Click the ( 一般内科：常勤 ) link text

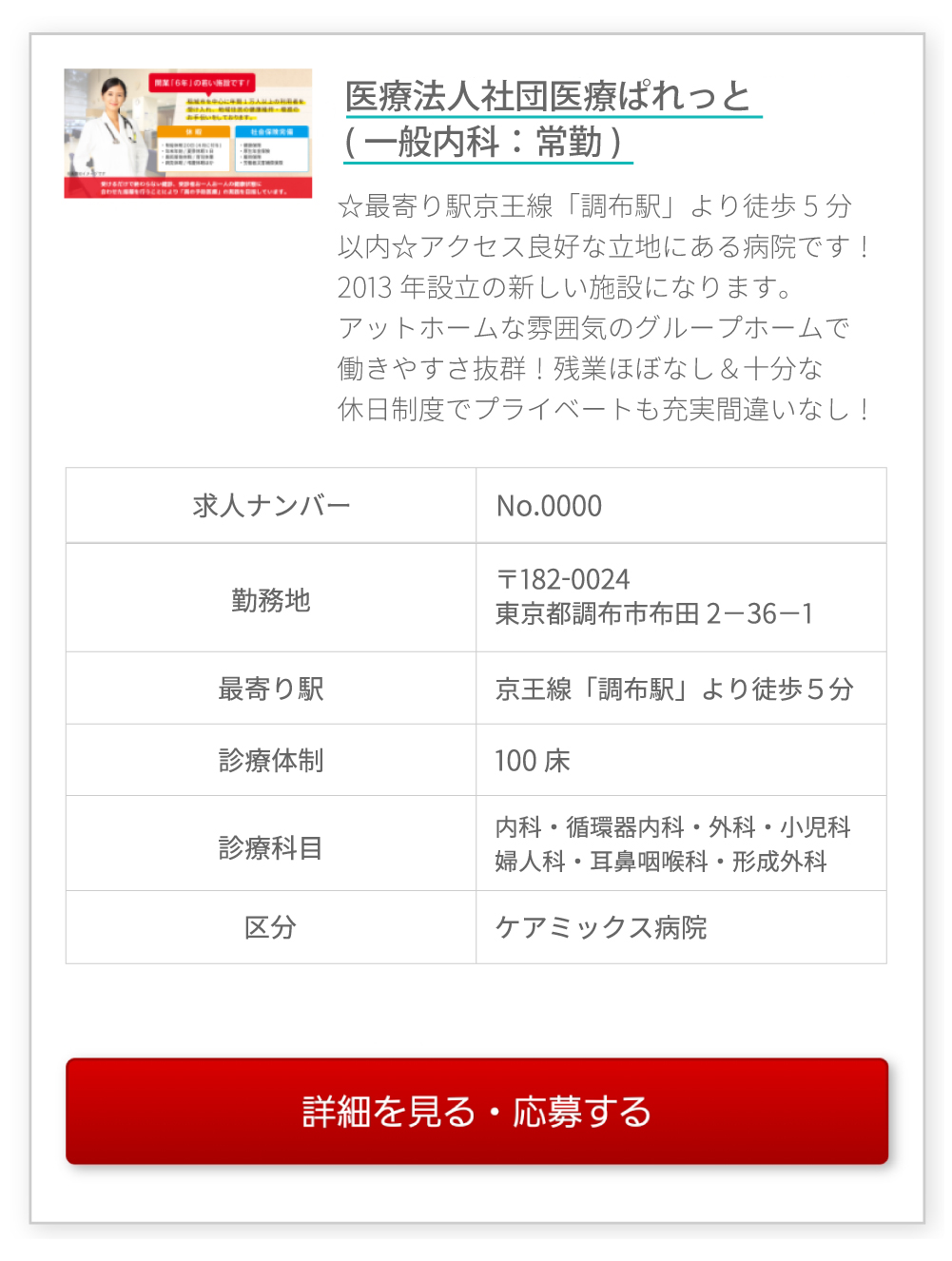tap(486, 143)
